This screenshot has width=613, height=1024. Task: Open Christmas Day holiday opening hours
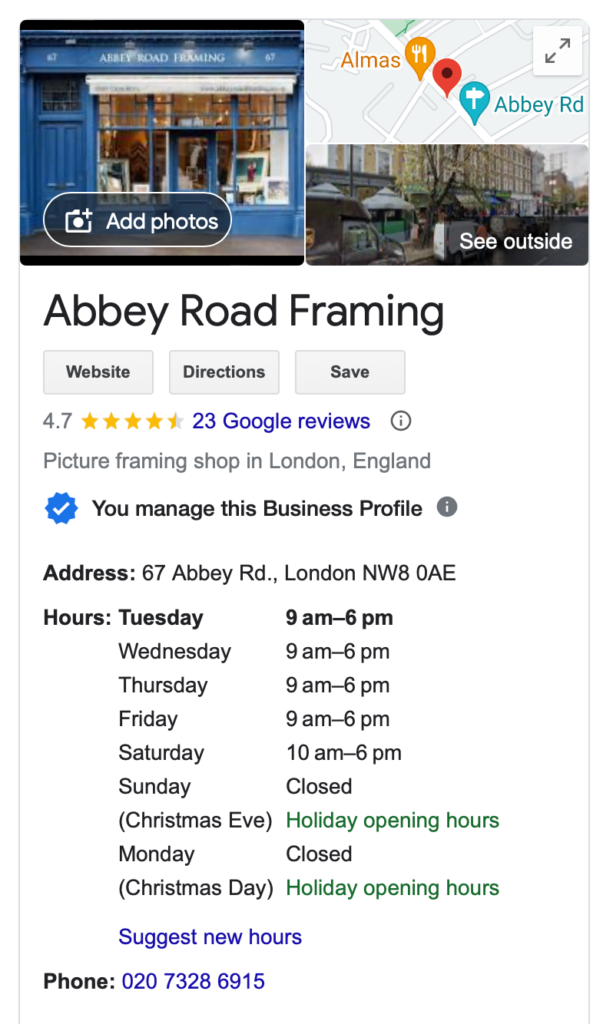(392, 888)
